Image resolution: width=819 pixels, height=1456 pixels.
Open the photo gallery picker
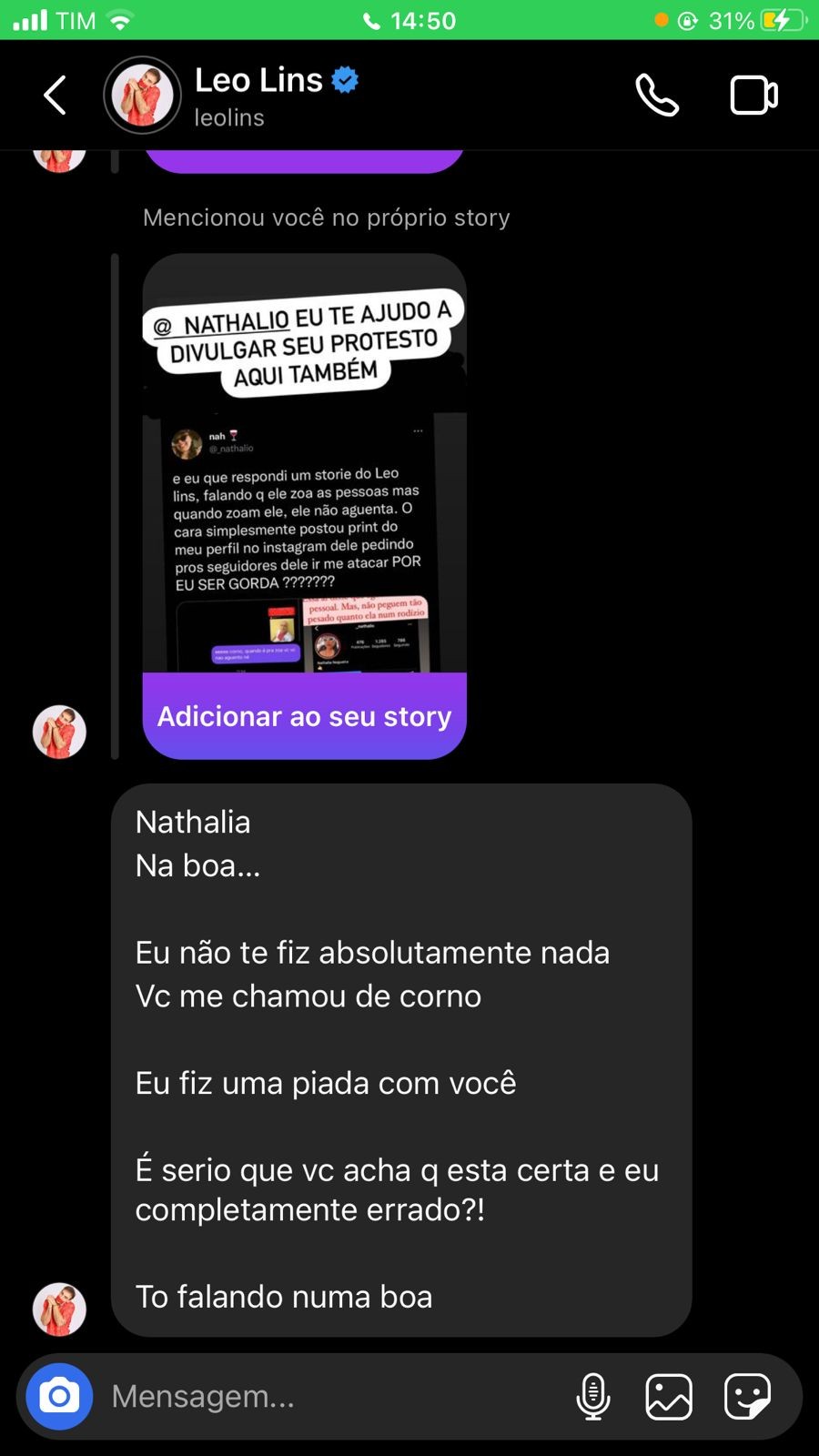tap(669, 1396)
